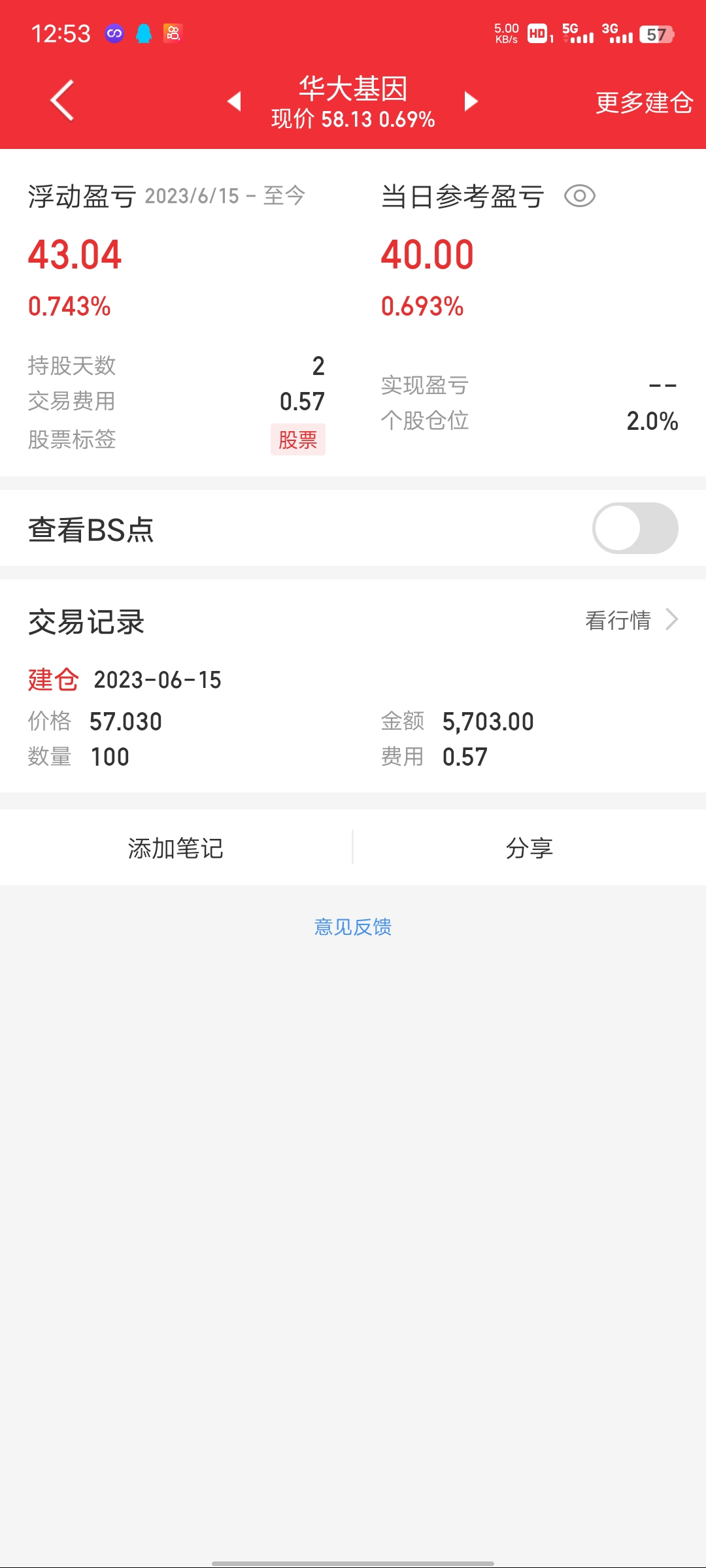Click 更多建仓 in the top right
Image resolution: width=706 pixels, height=1568 pixels.
pos(644,103)
